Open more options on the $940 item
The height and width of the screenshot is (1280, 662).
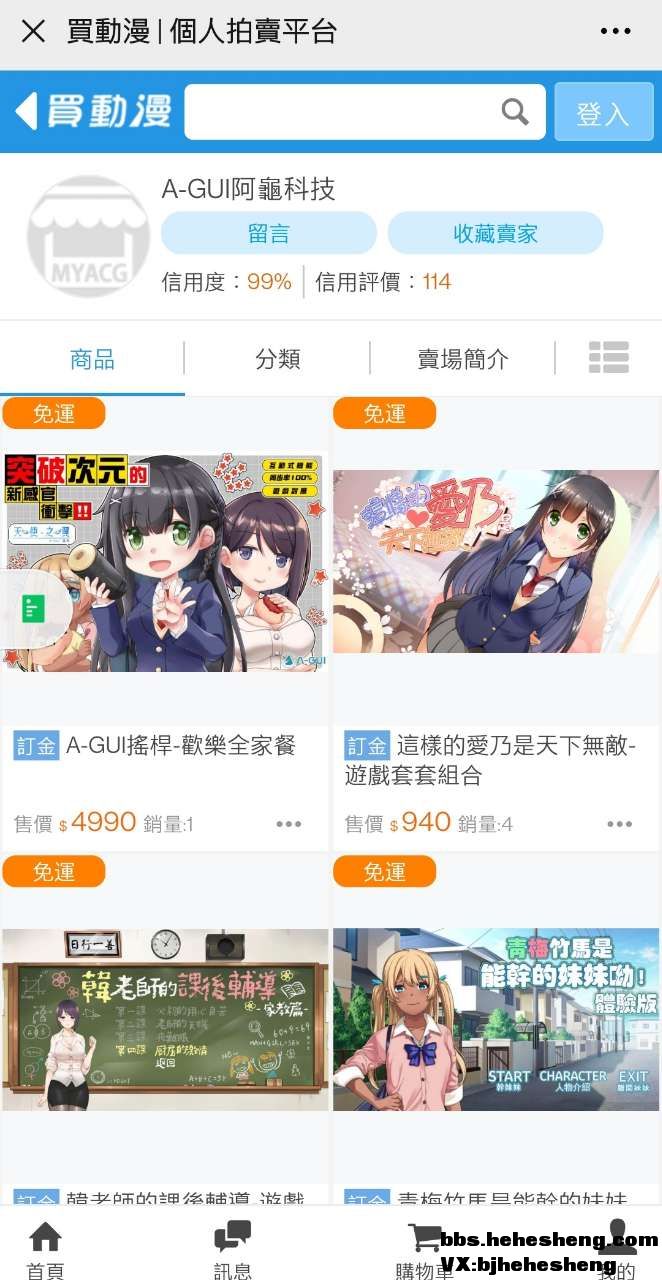coord(619,824)
